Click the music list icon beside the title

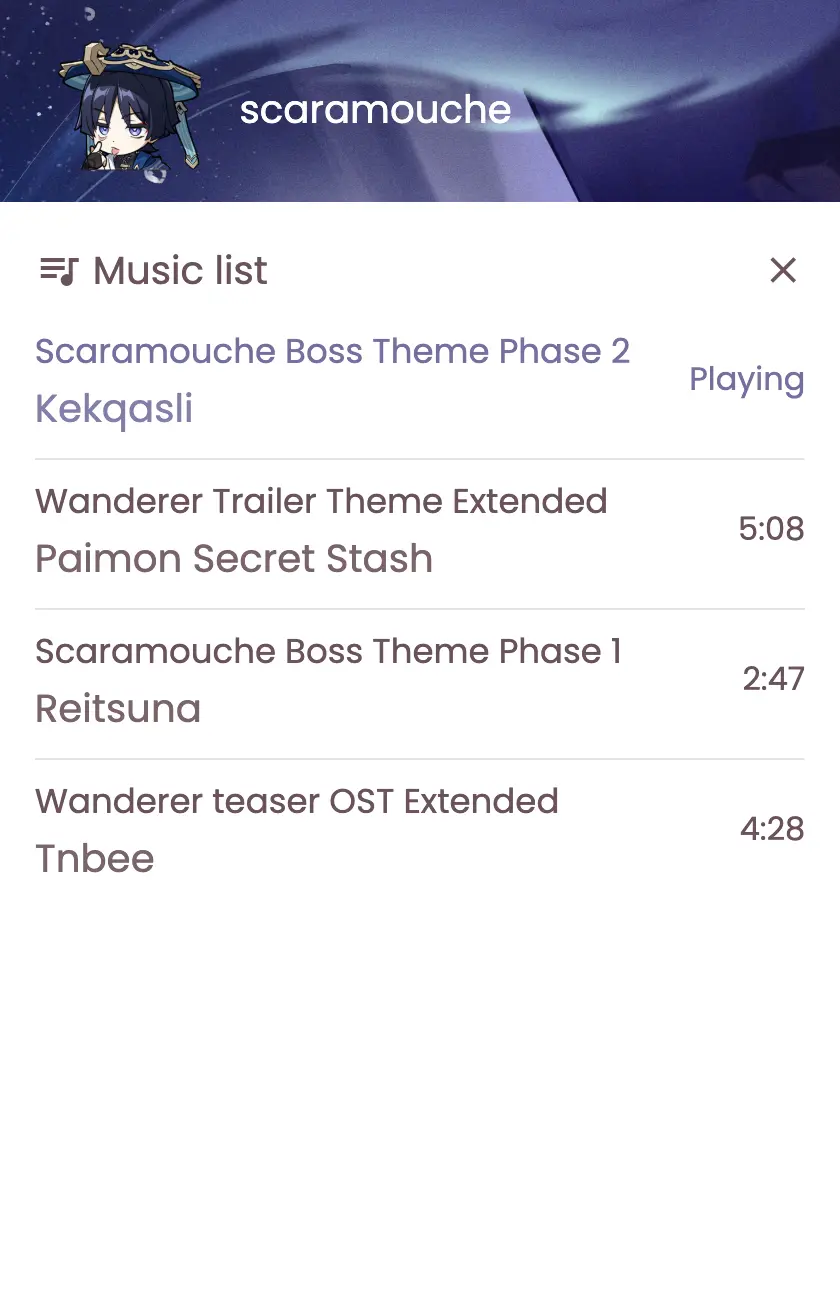pos(58,270)
